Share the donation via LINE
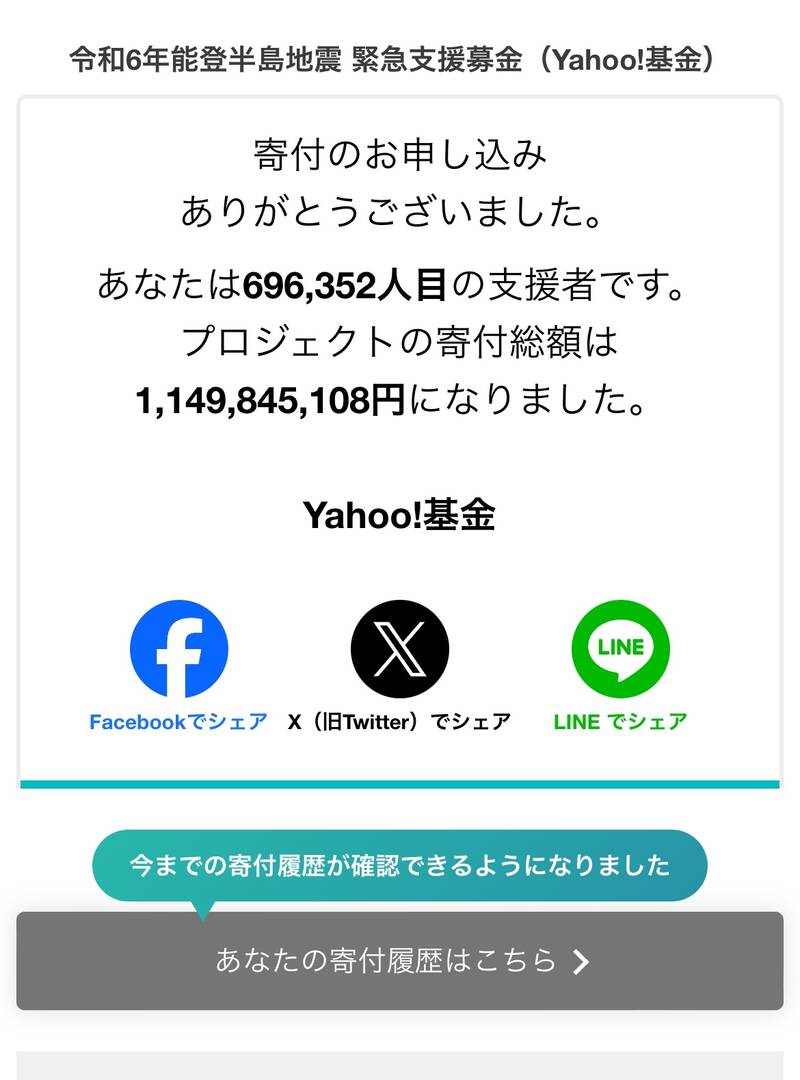 click(620, 650)
